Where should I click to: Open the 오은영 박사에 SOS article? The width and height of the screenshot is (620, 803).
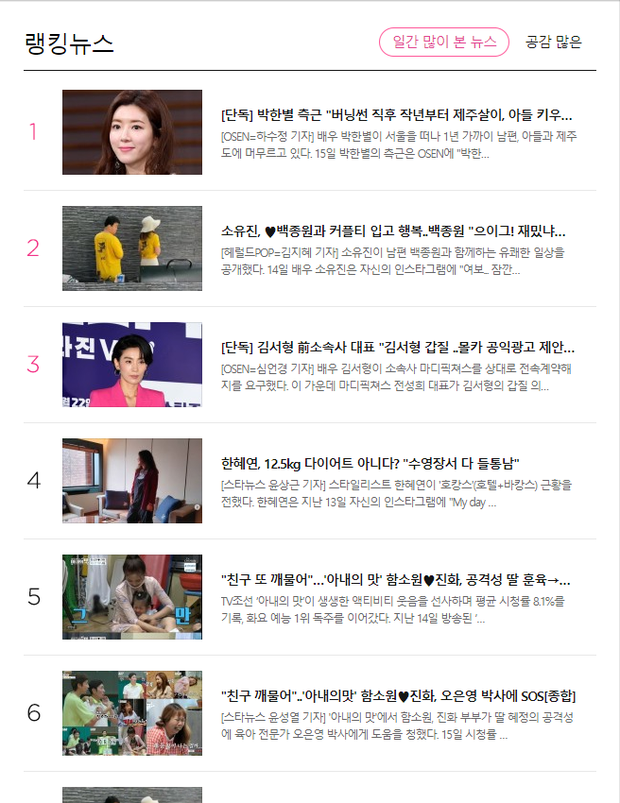(398, 695)
